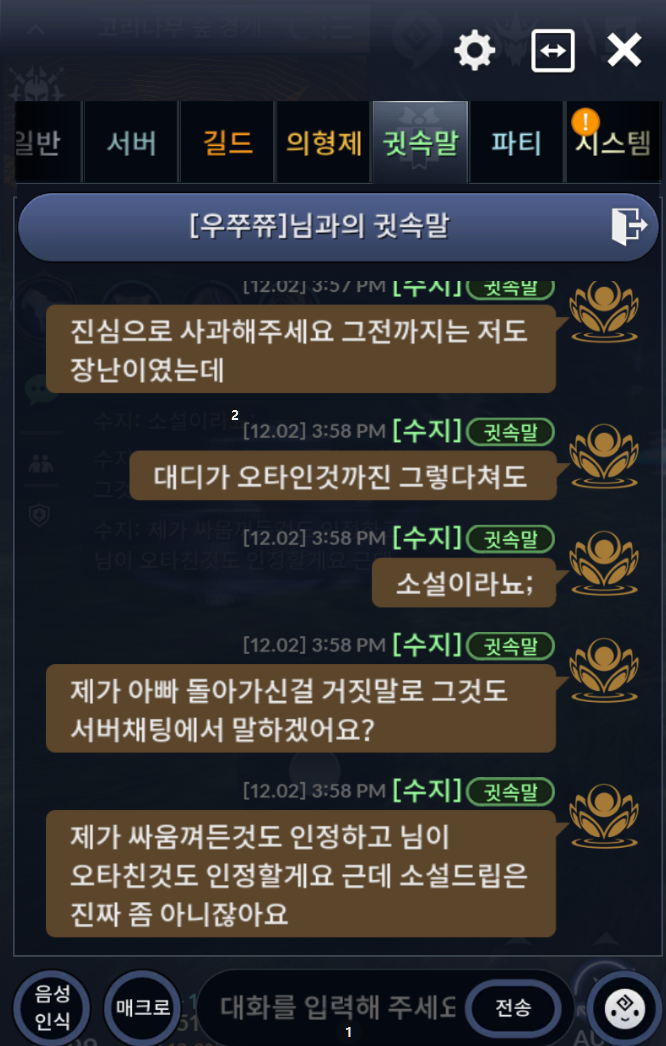Tap the 음성인식 voice input button
Screen dimensions: 666x1046
point(52,1007)
